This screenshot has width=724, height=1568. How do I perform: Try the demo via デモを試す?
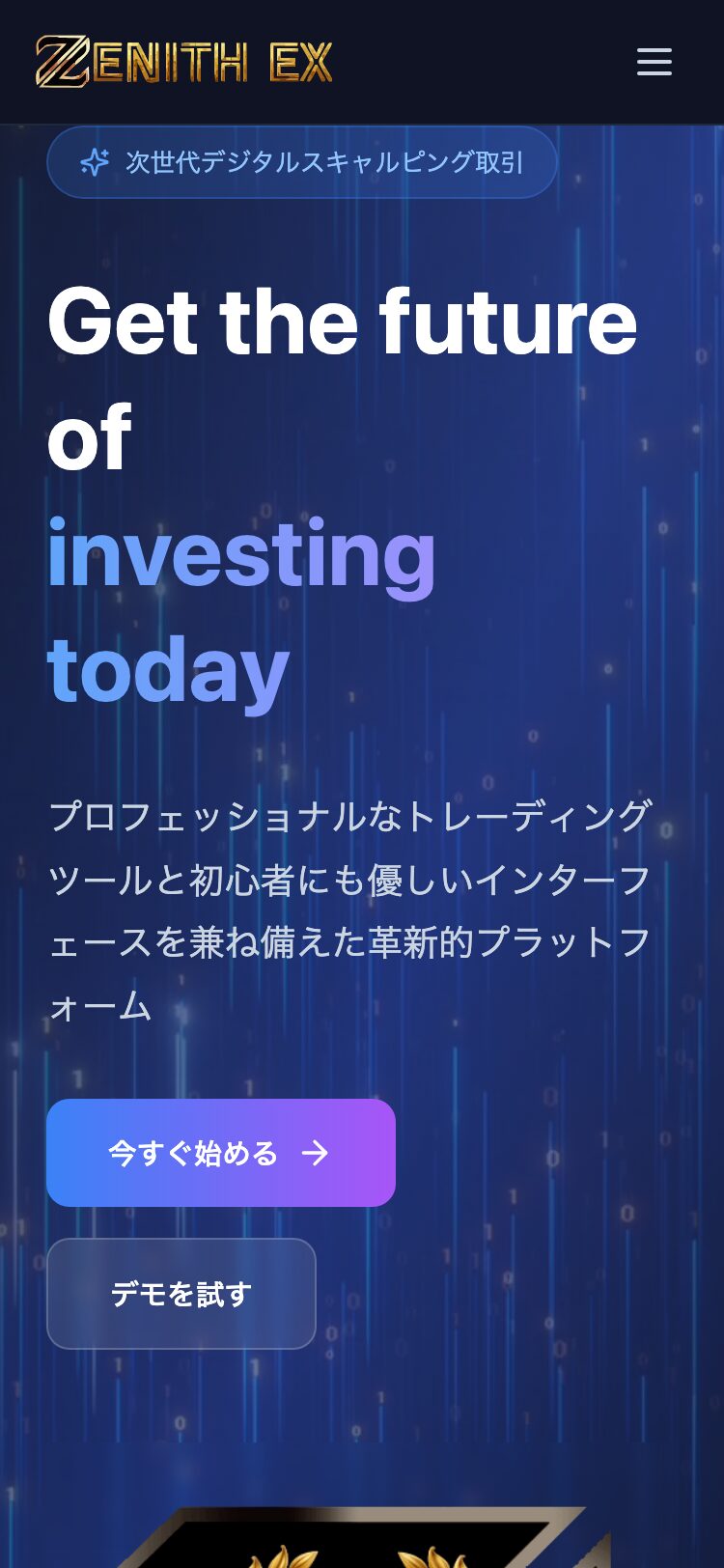click(181, 1293)
